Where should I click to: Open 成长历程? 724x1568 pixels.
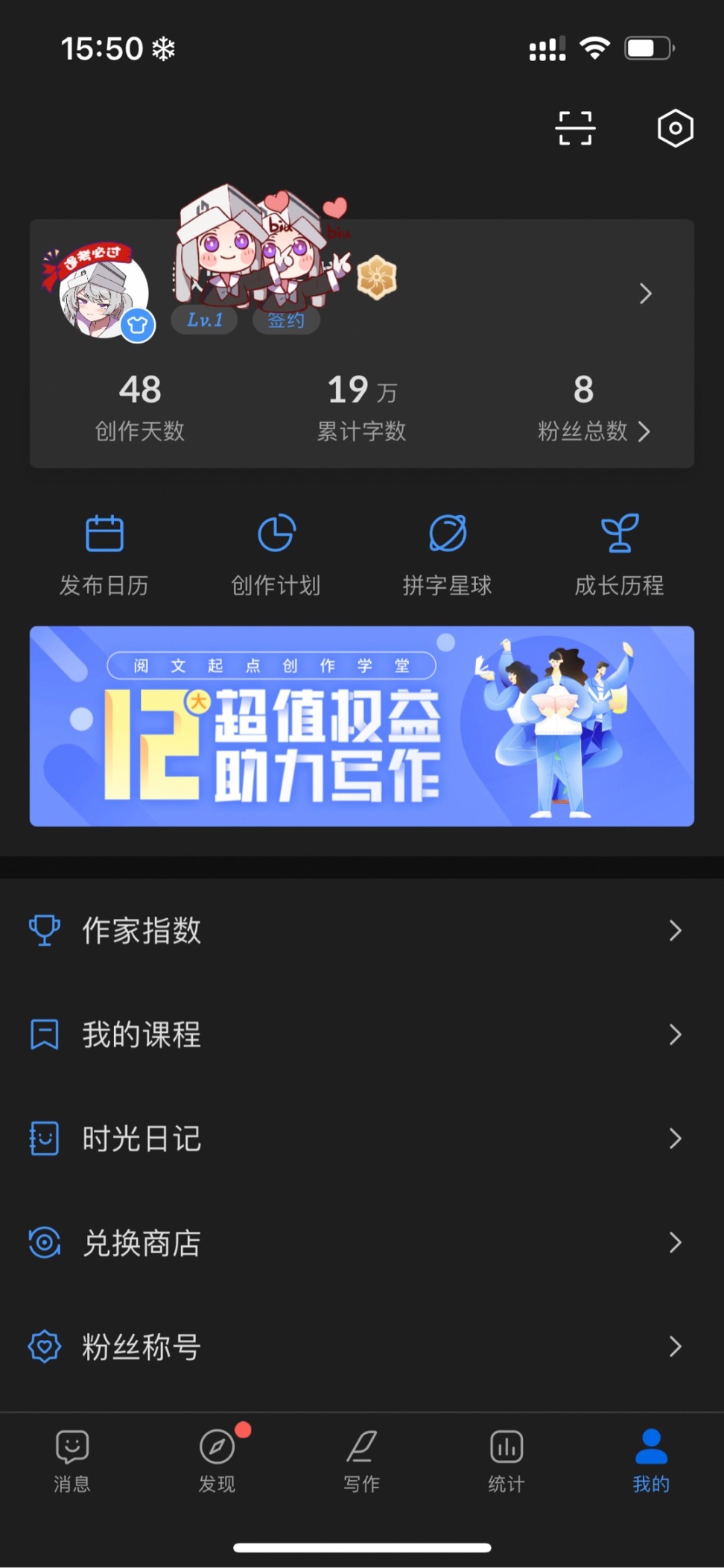pyautogui.click(x=619, y=554)
